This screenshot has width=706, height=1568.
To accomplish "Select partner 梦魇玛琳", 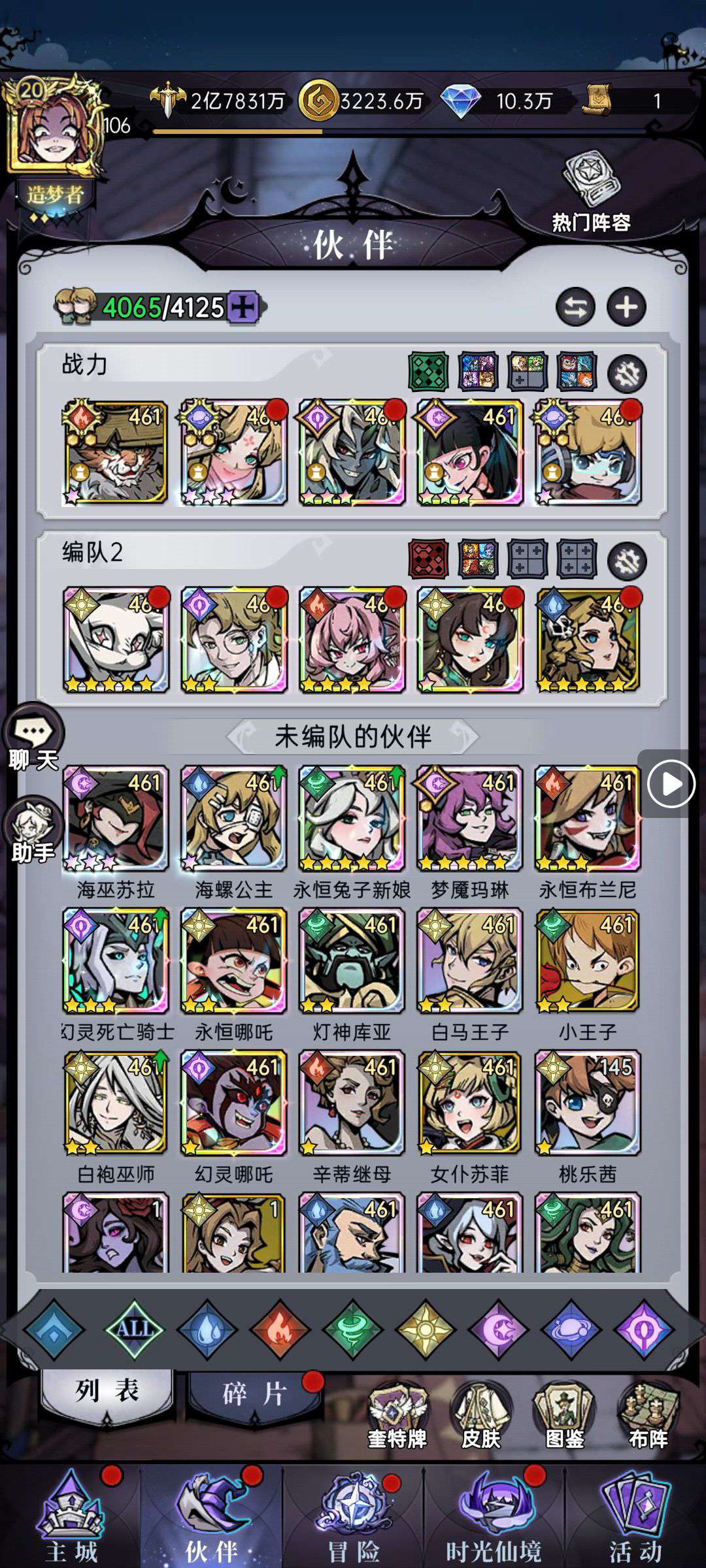I will [x=469, y=818].
